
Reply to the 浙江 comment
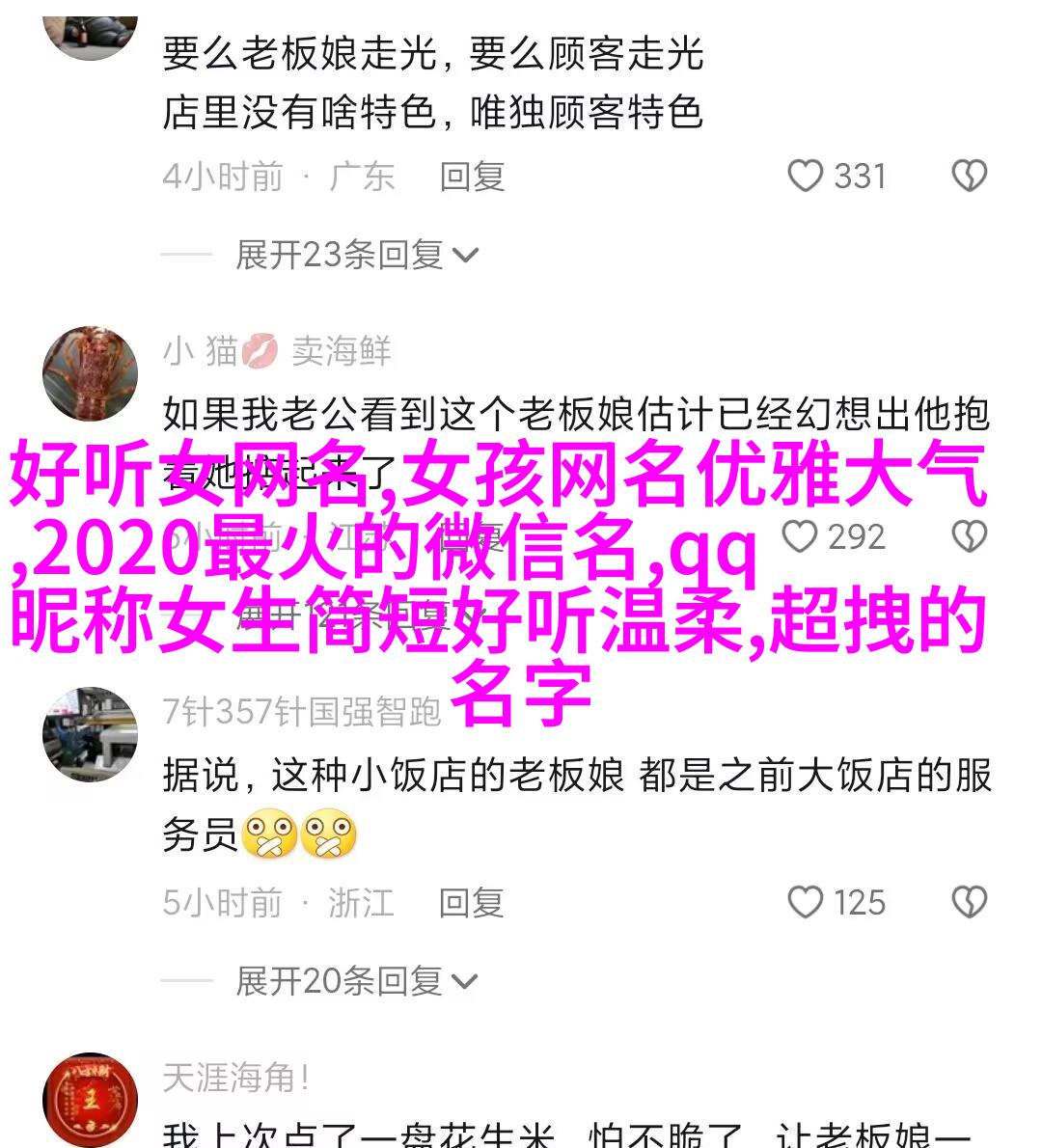pyautogui.click(x=472, y=903)
